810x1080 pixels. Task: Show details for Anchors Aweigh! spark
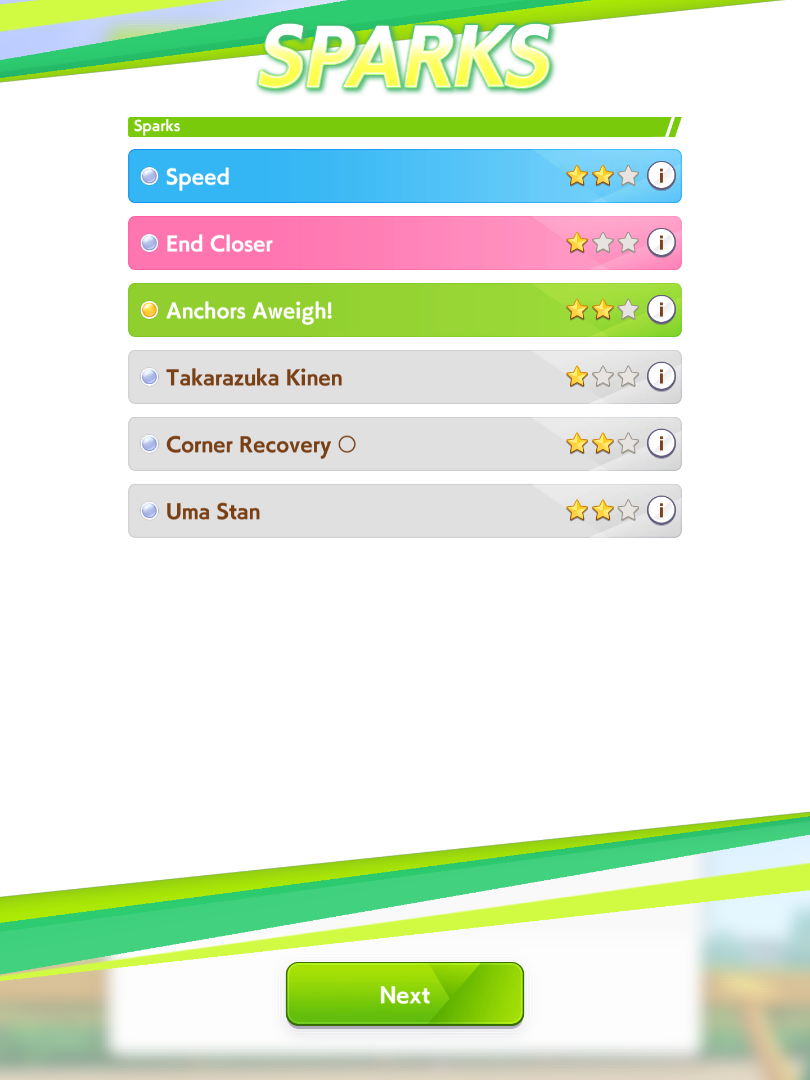[x=661, y=309]
